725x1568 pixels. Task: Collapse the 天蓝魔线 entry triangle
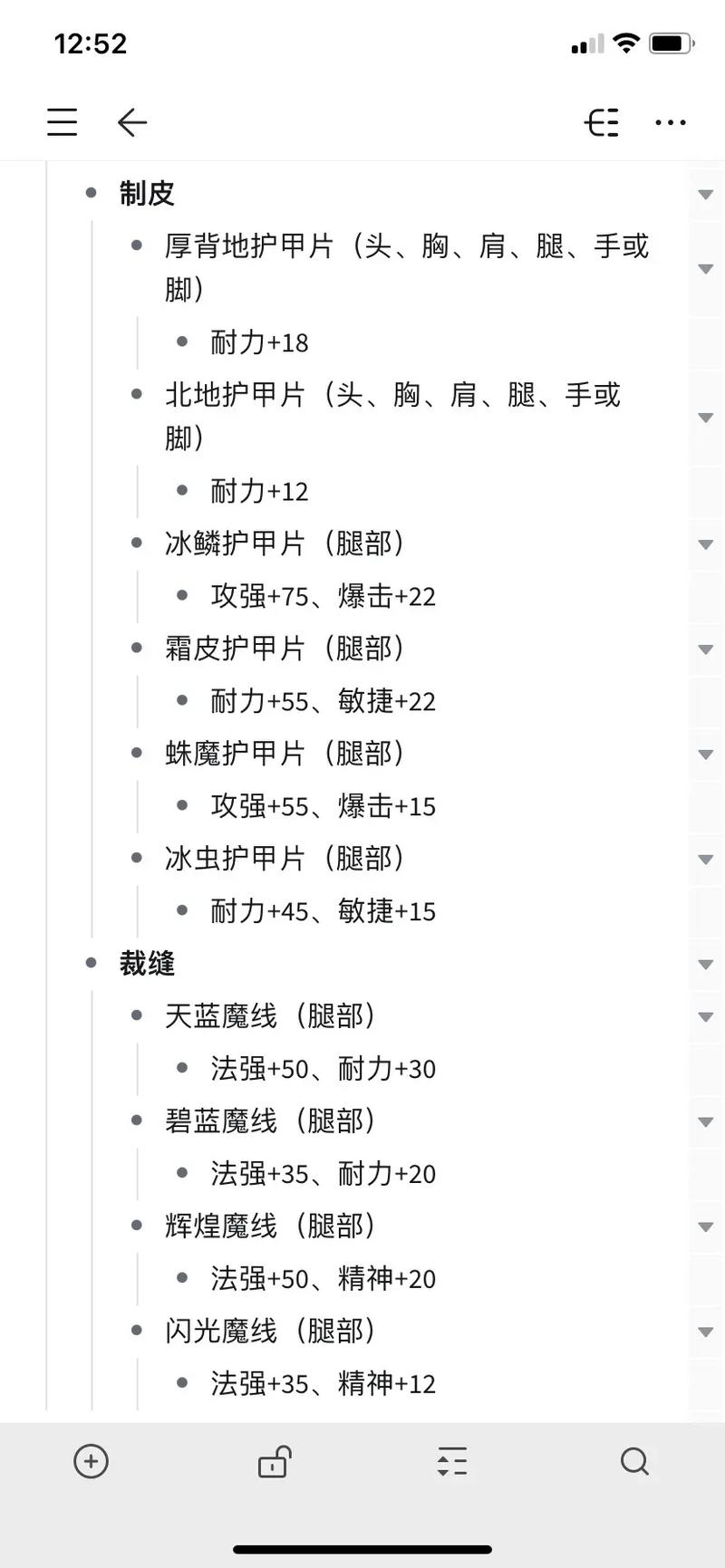click(x=705, y=1016)
